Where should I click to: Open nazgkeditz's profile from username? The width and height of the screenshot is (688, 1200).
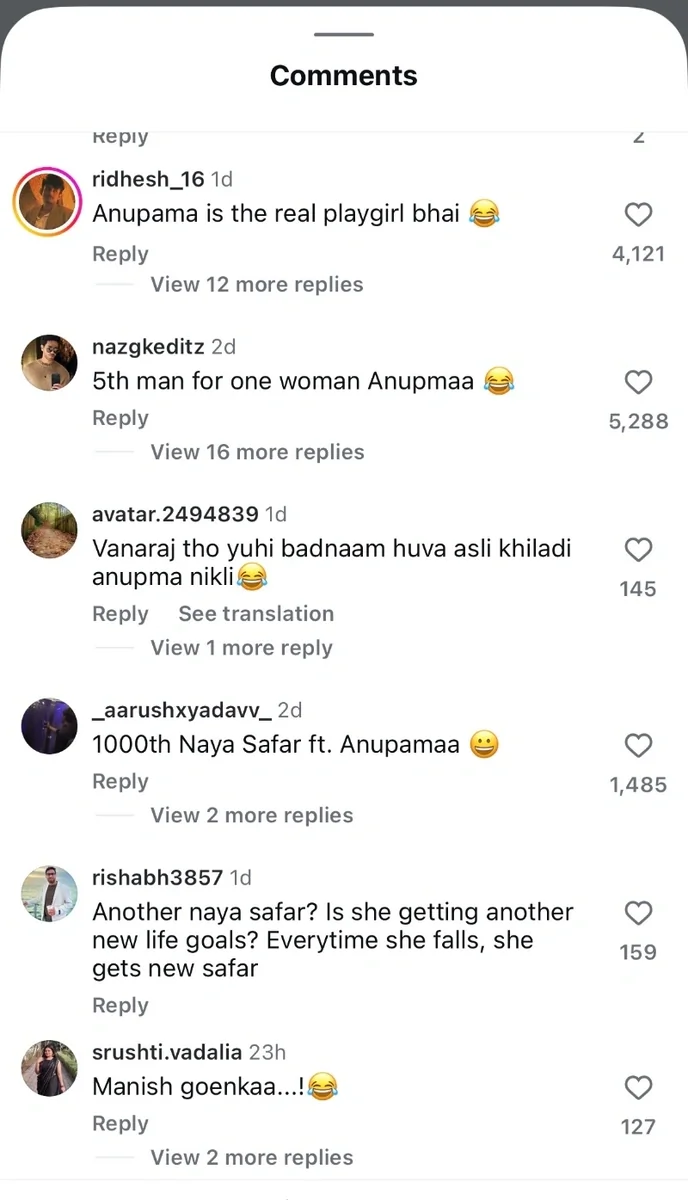click(148, 347)
